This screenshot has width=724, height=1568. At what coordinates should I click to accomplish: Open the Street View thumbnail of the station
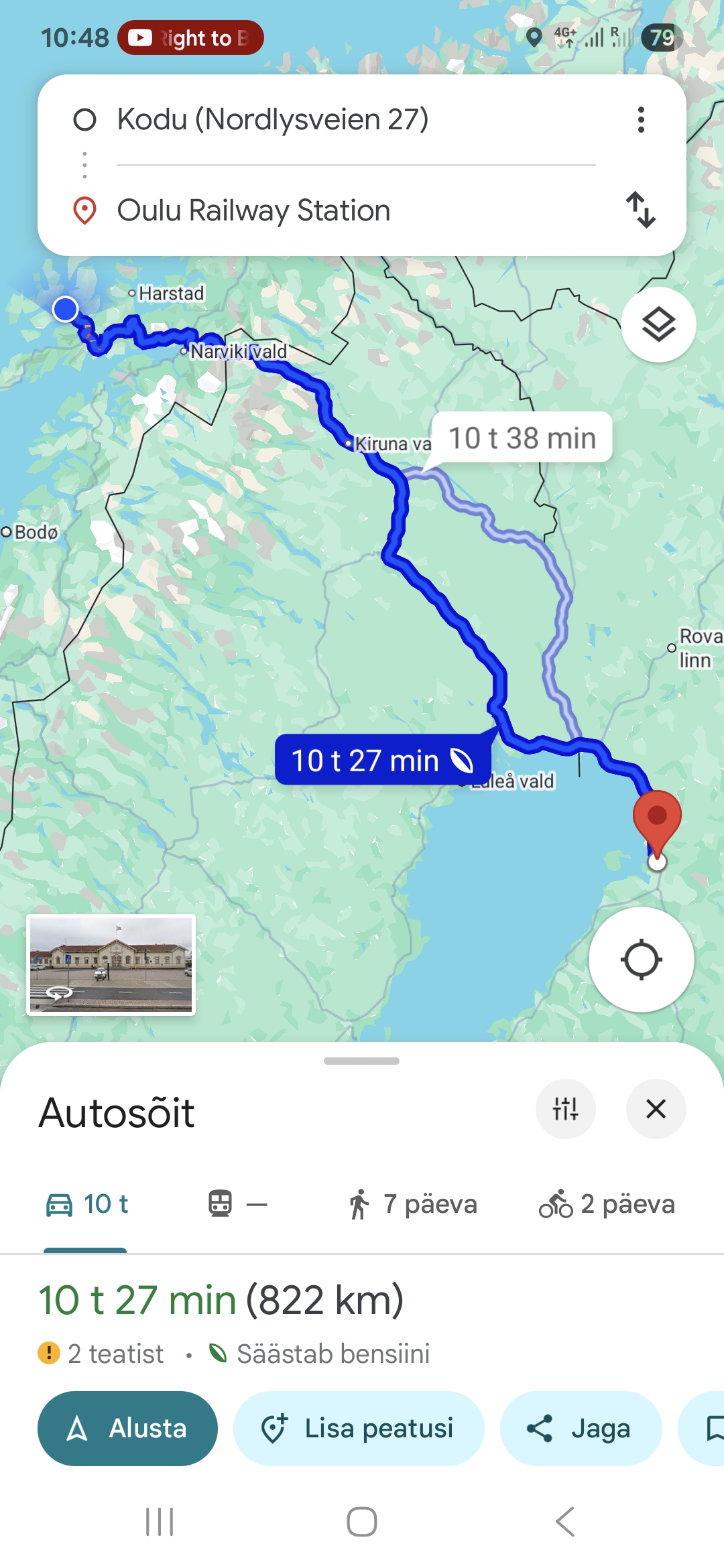click(111, 965)
